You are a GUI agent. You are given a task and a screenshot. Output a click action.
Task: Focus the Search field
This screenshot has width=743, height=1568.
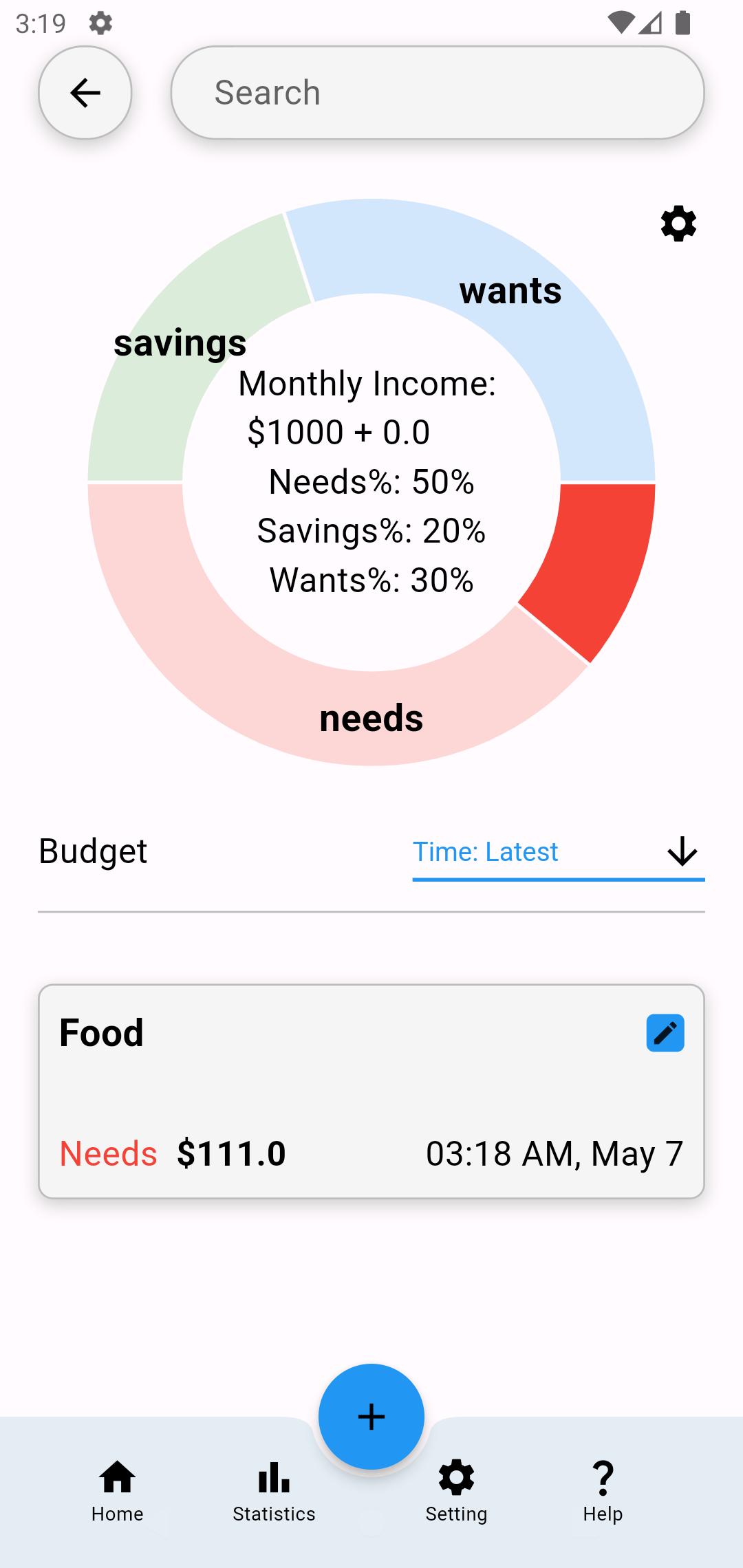coord(438,93)
